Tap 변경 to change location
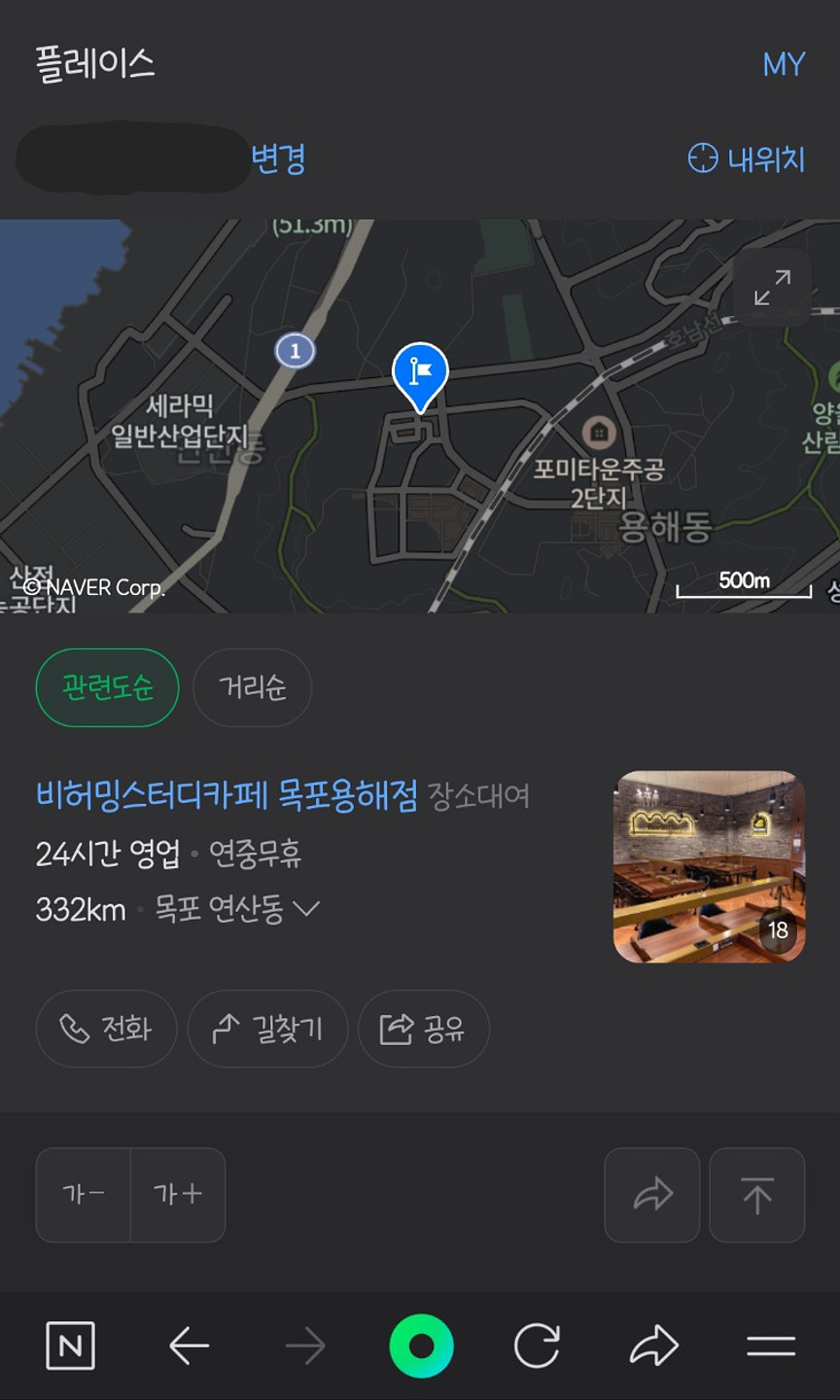840x1400 pixels. (279, 158)
